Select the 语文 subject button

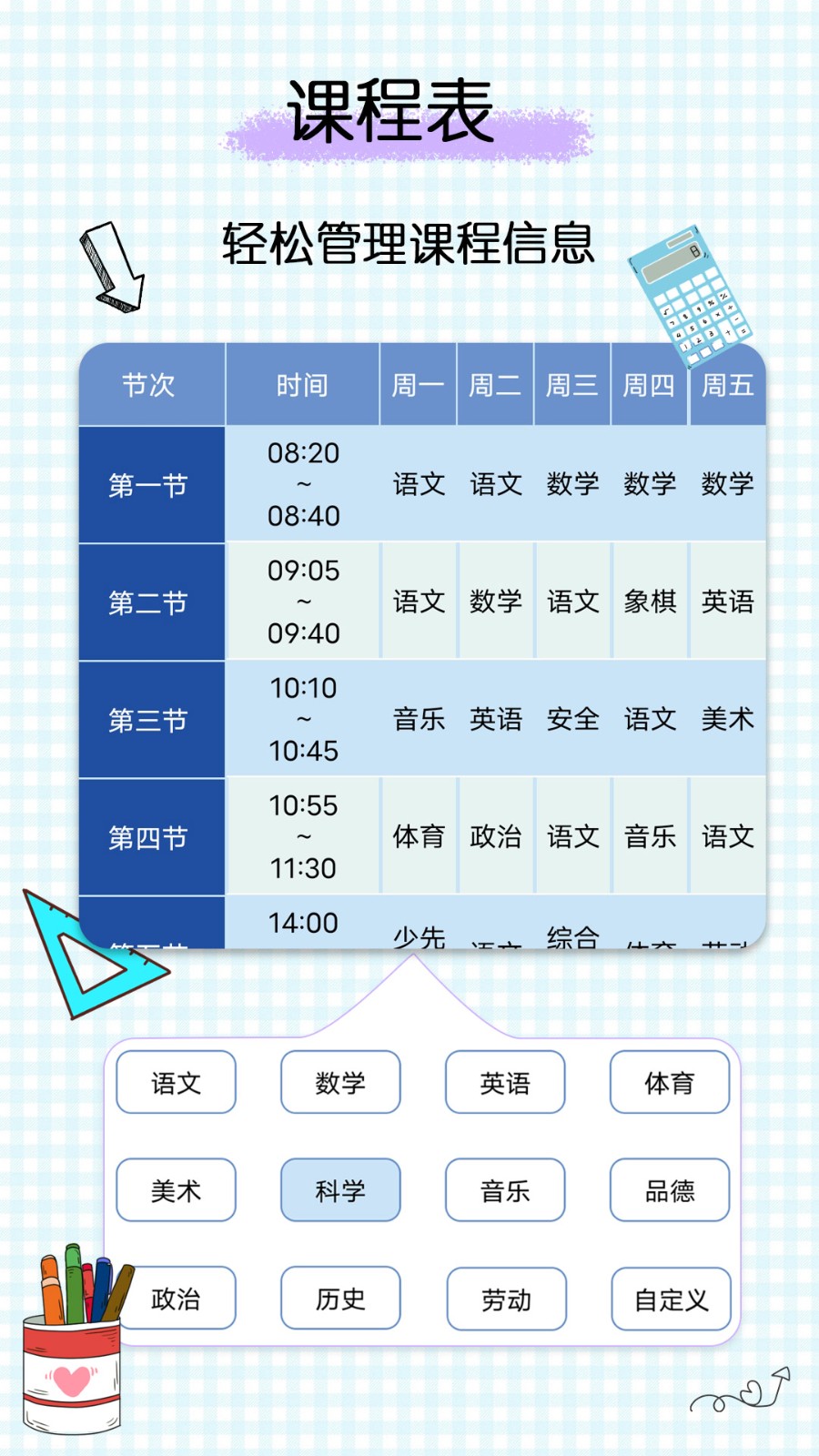pos(176,1083)
